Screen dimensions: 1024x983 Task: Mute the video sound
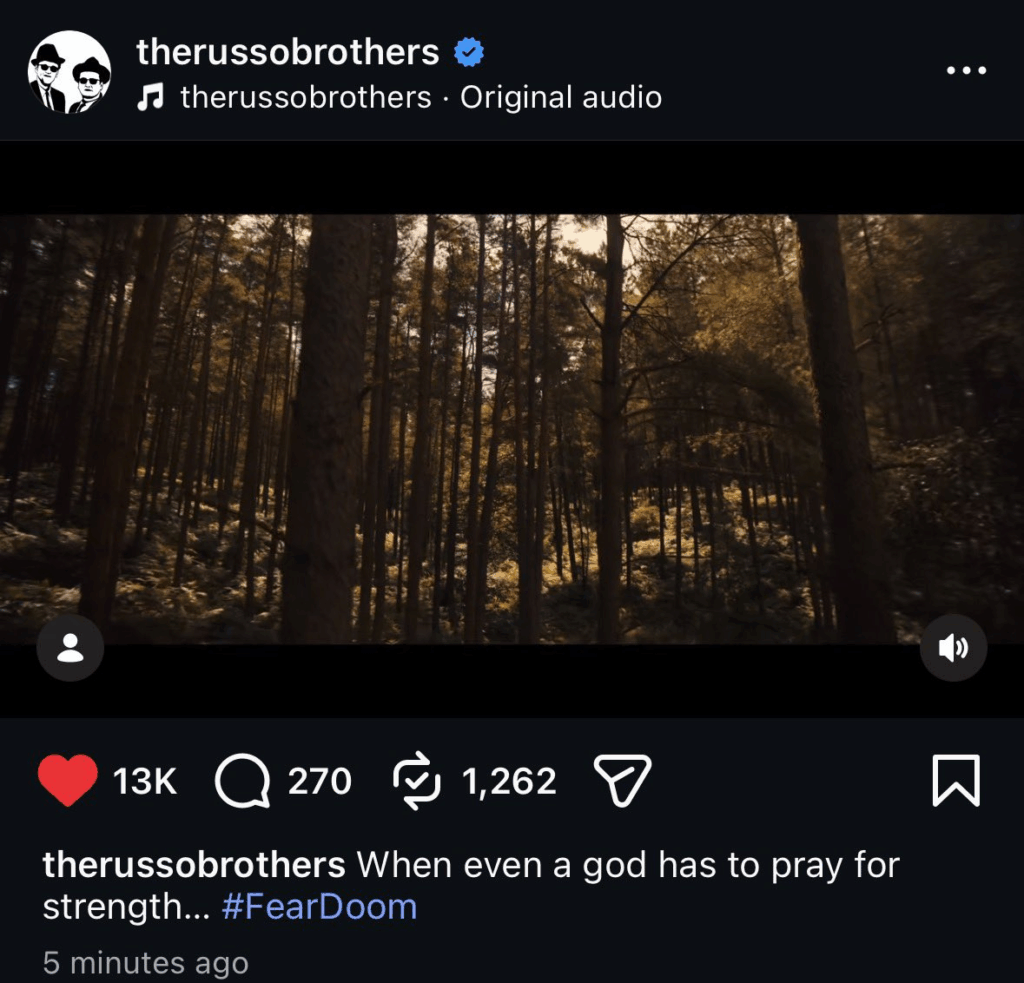[x=953, y=648]
